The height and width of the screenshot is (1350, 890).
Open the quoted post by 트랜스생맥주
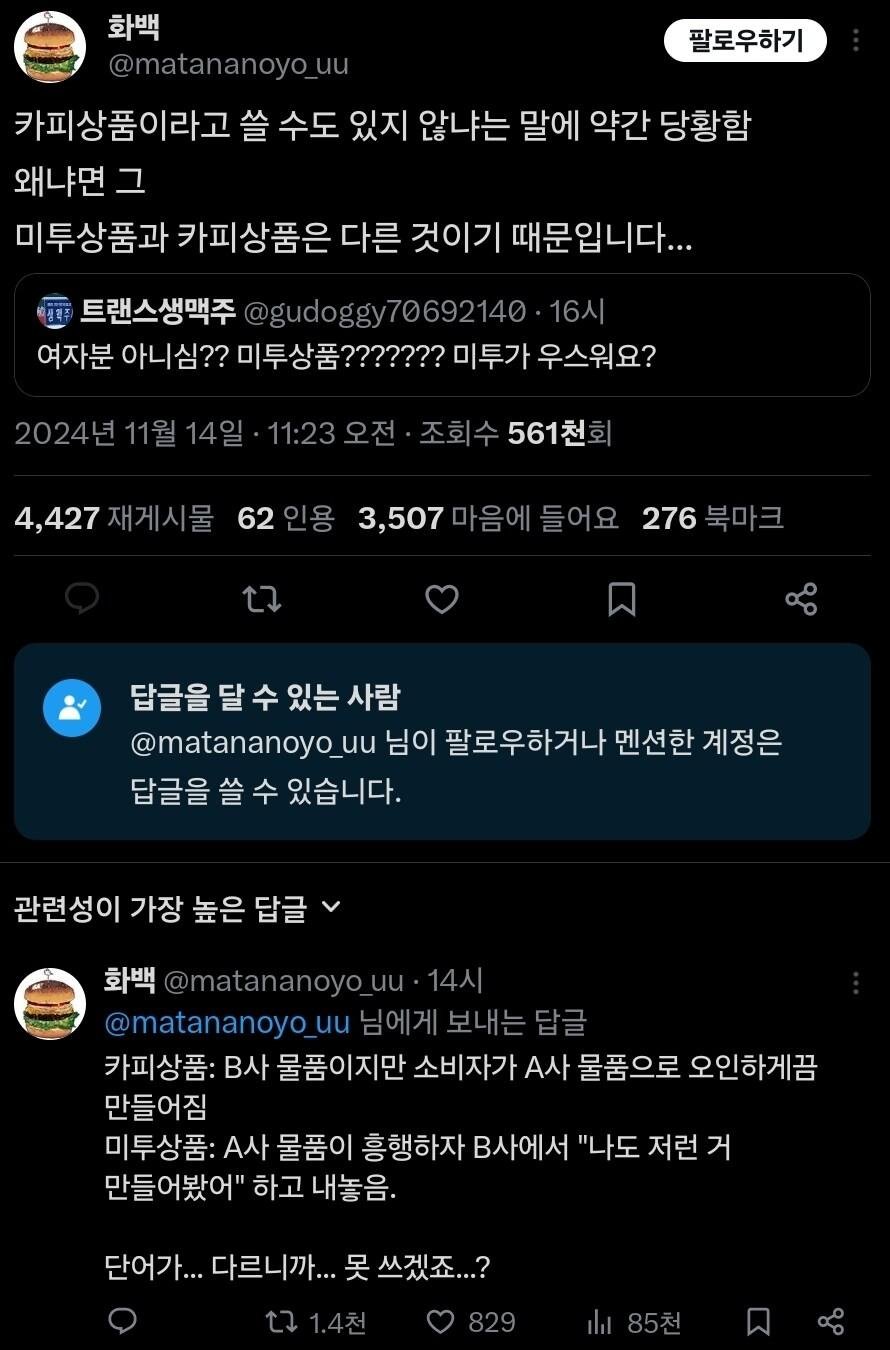pos(441,335)
